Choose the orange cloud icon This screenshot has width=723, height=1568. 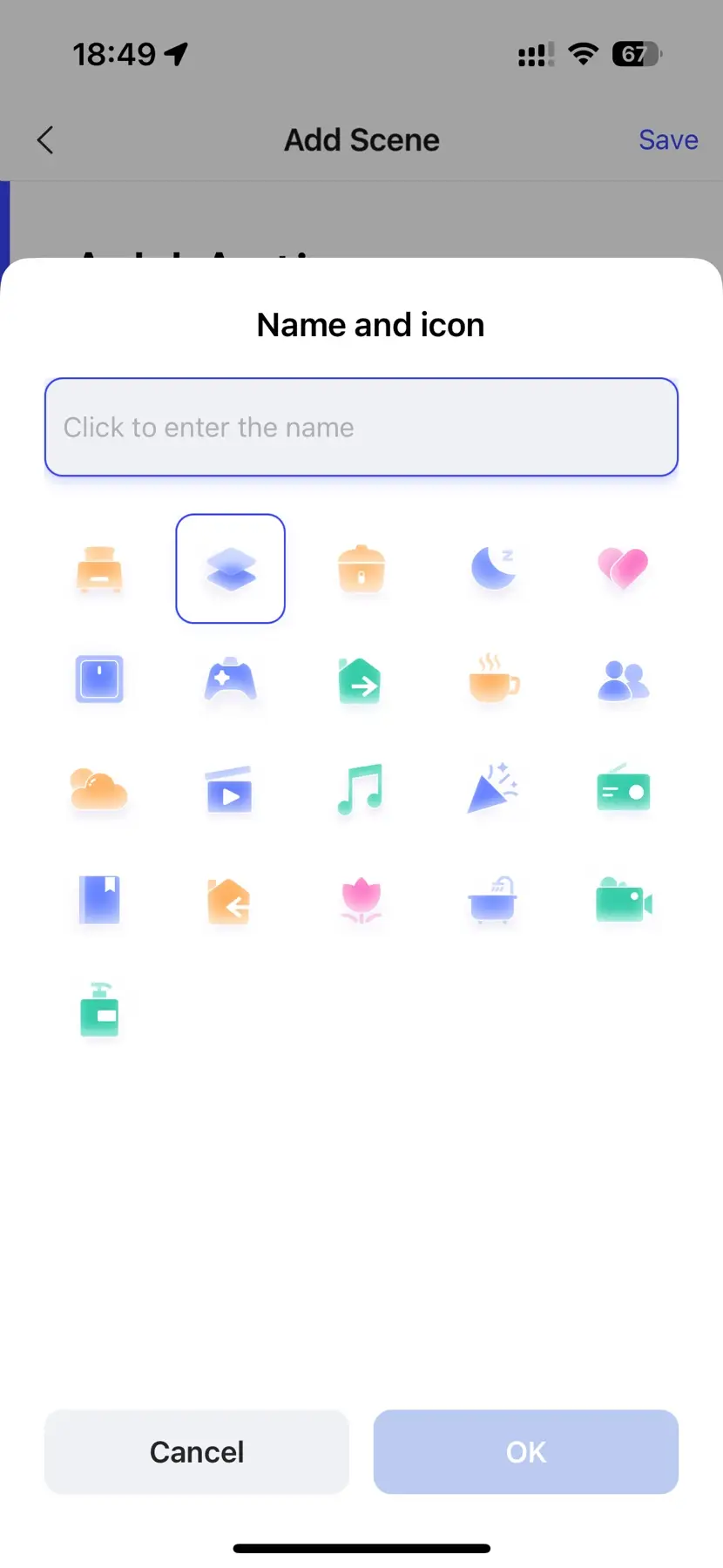pos(98,790)
